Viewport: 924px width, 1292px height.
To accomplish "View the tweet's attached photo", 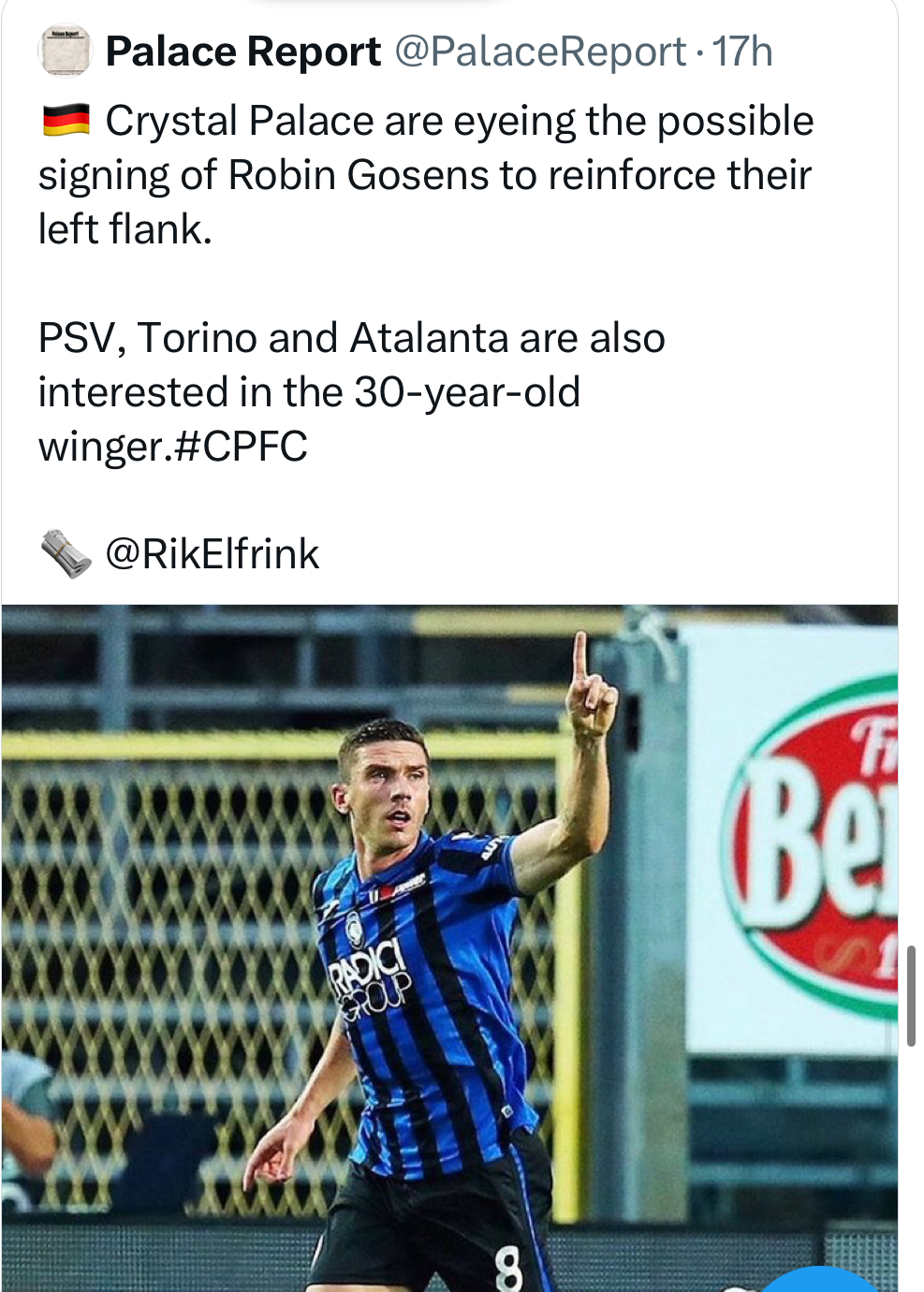I will click(x=449, y=946).
